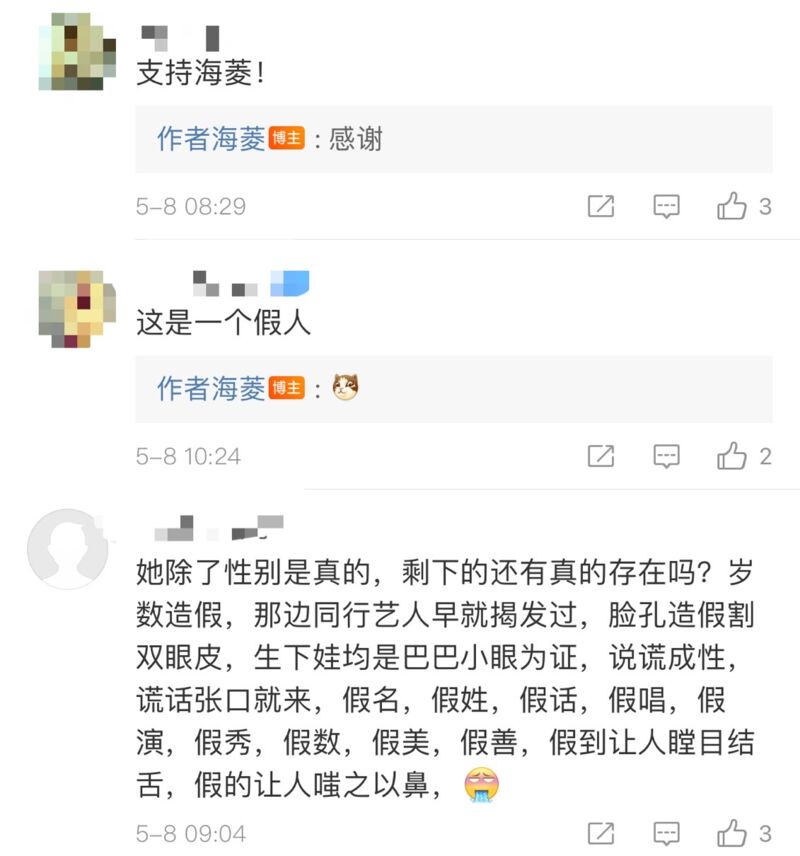Repost the comment posted 5-8 09:04
This screenshot has width=800, height=856.
coord(600,832)
